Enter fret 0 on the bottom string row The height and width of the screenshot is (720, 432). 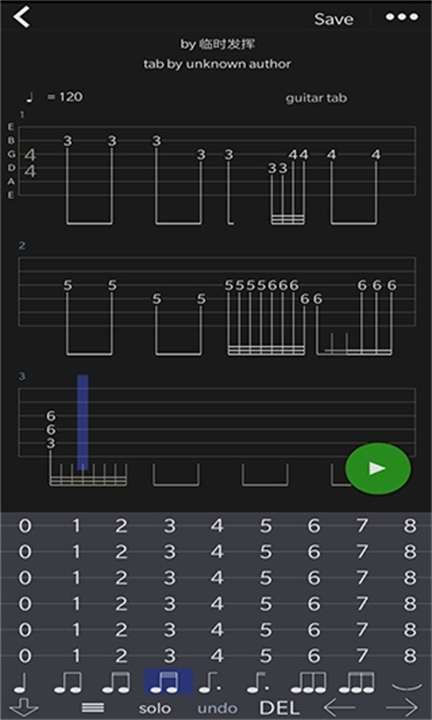[x=24, y=656]
